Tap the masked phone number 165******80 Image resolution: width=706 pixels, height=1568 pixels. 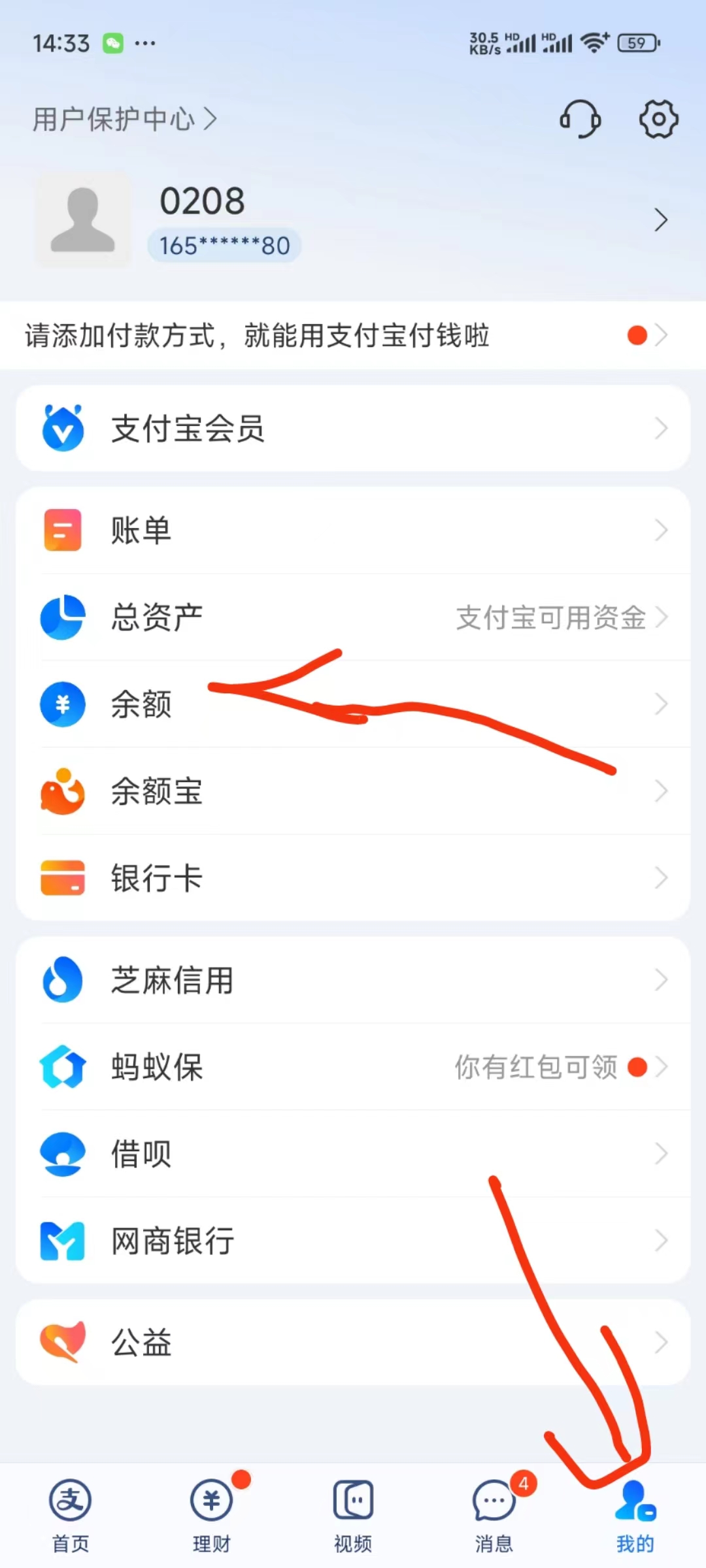coord(224,246)
